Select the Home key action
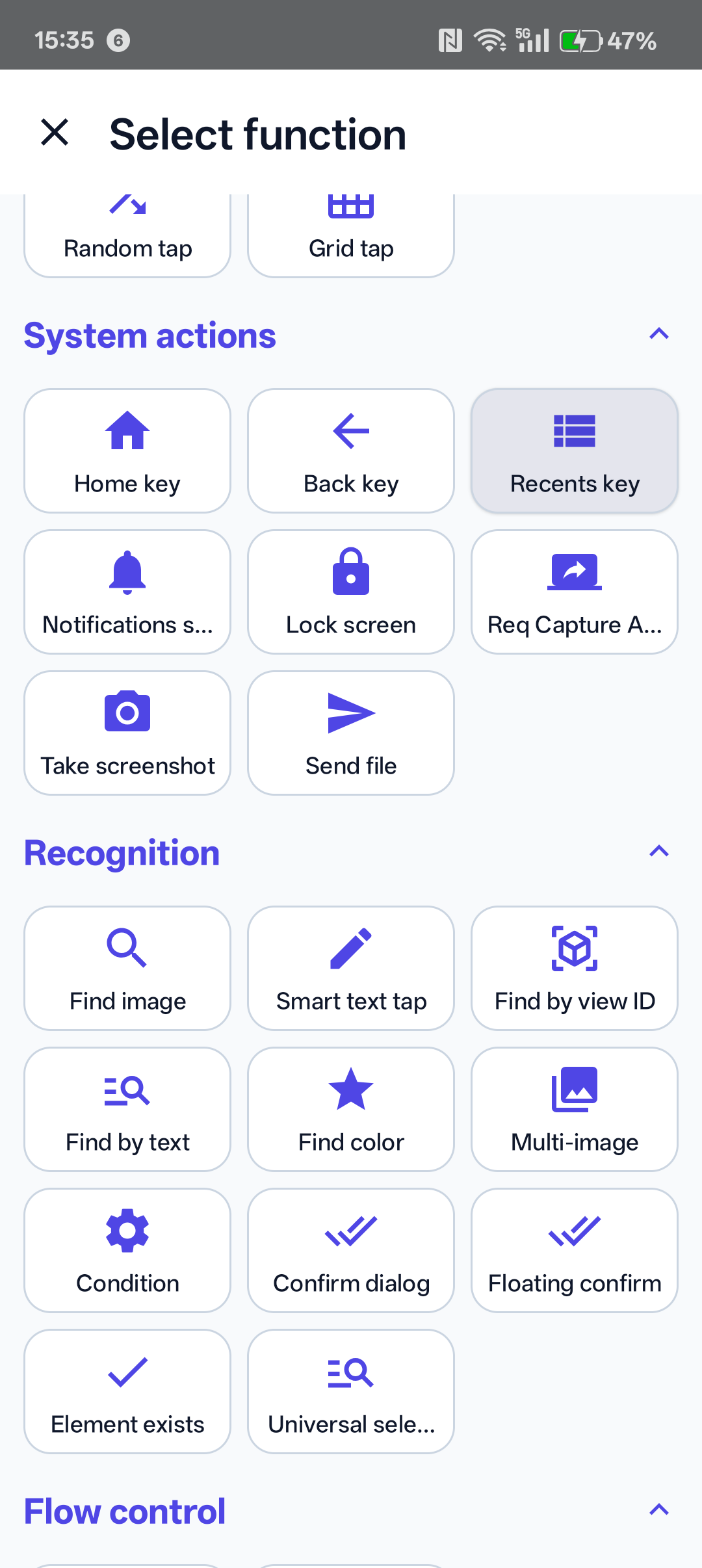The image size is (702, 1568). pyautogui.click(x=127, y=450)
